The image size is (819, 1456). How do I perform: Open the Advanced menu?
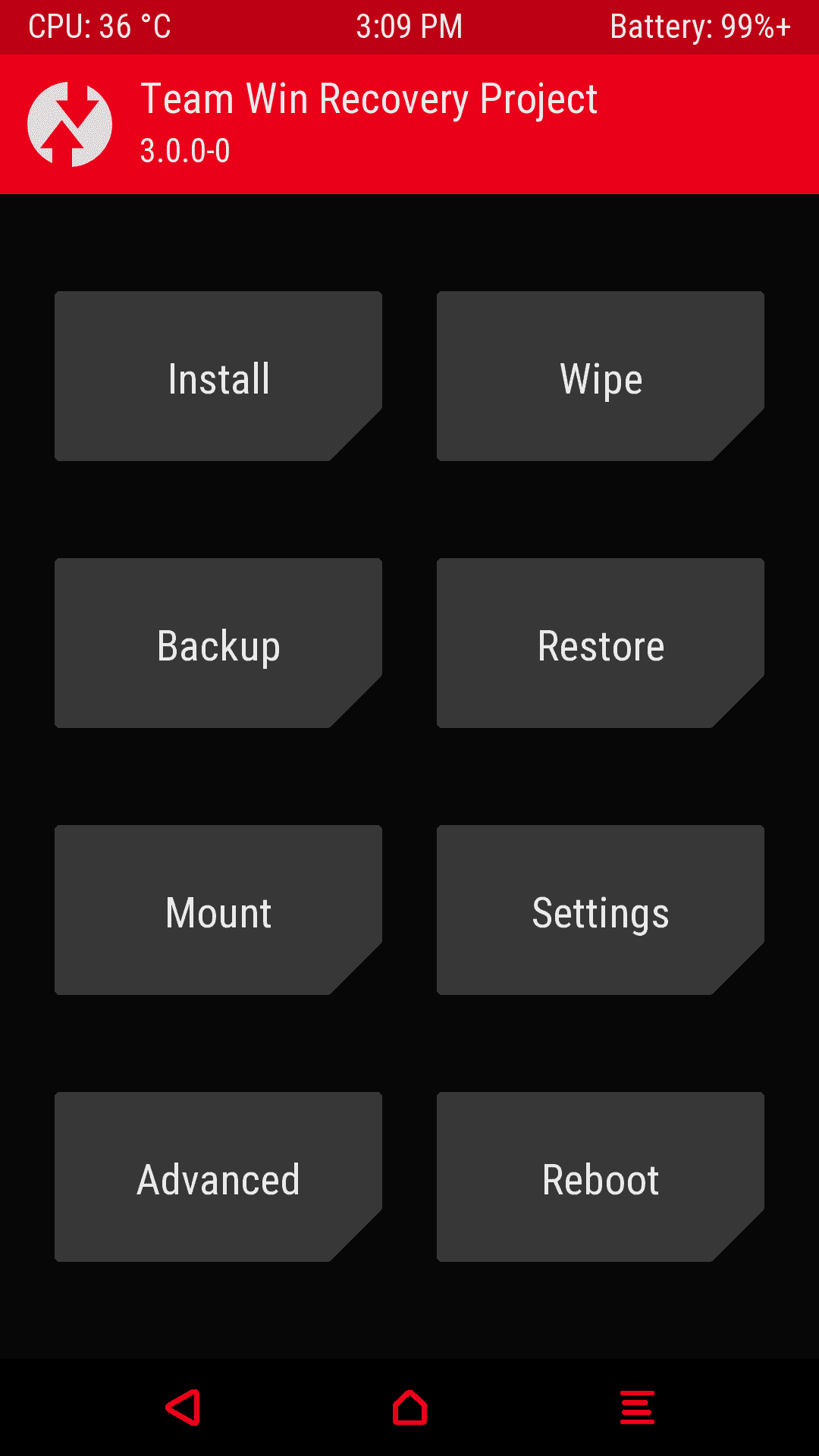218,1177
